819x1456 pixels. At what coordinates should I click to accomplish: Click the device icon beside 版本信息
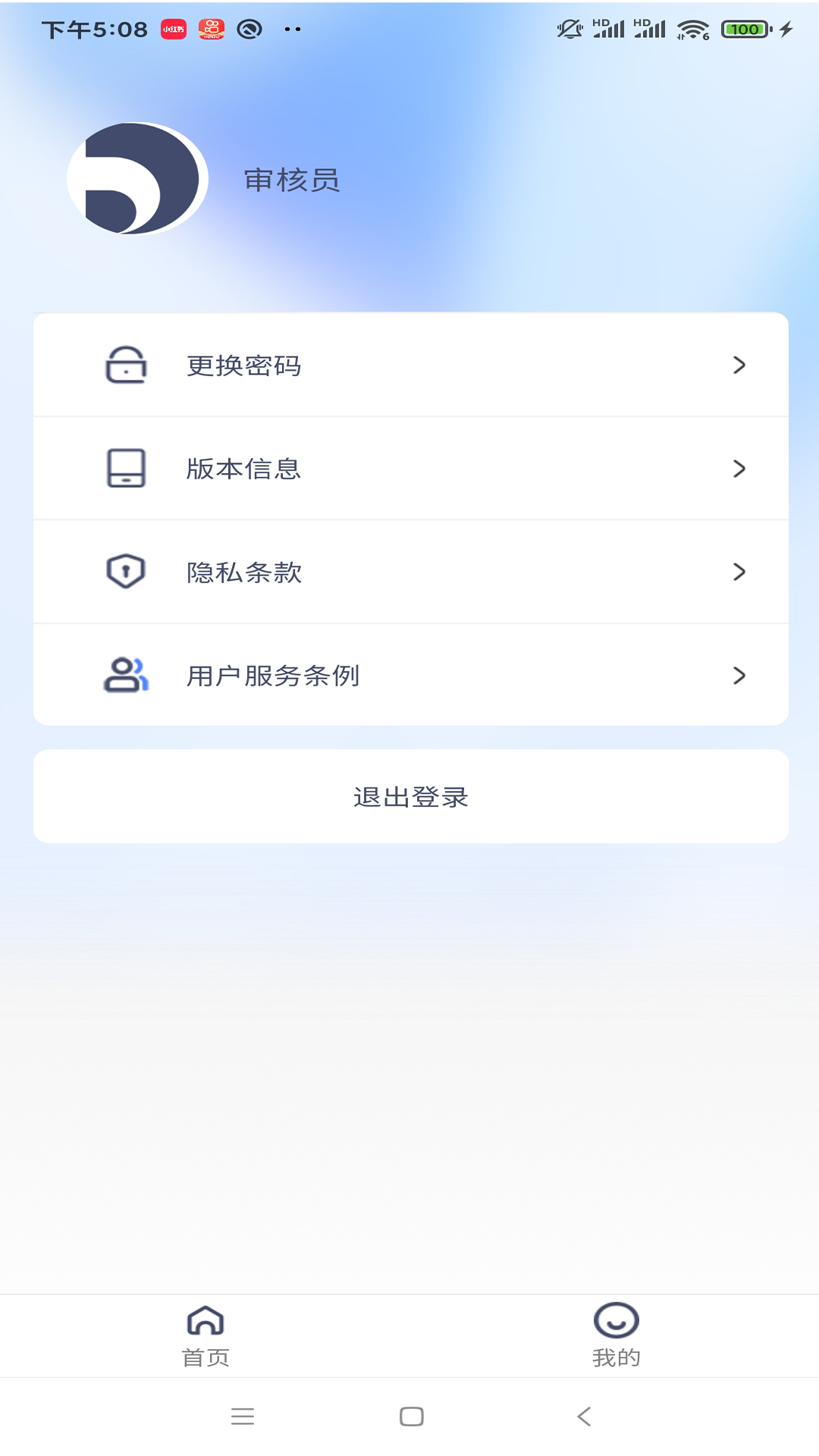coord(126,468)
